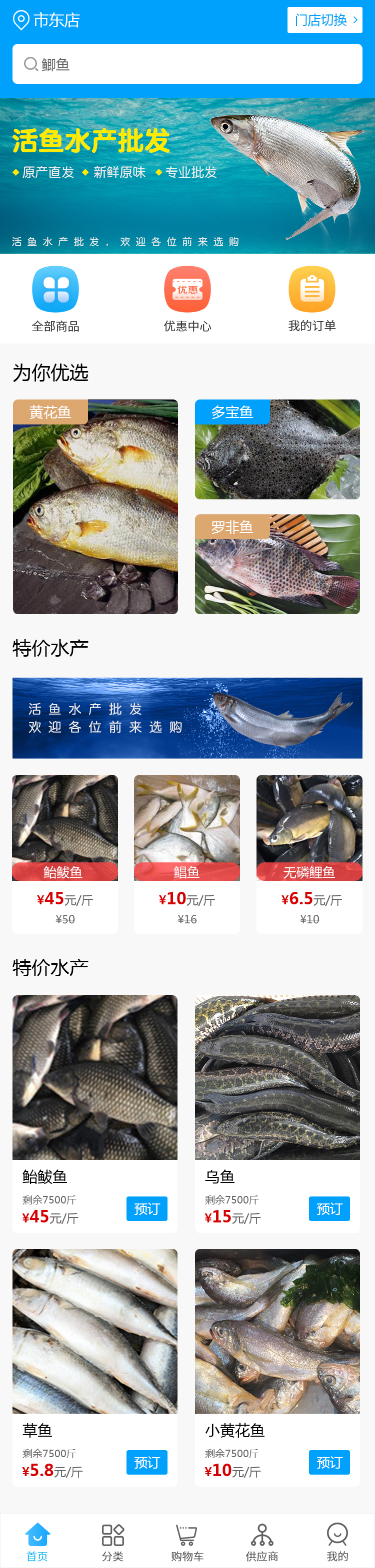Open the 鲐鲅鱼 ¥45 special offer card
The image size is (375, 1568).
point(65,853)
